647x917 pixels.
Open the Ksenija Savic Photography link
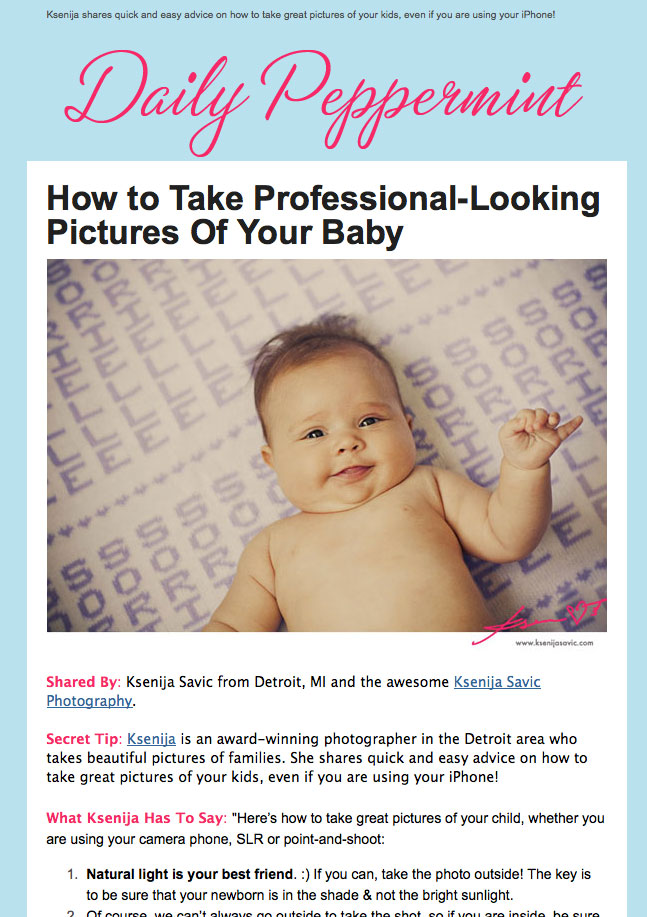coord(497,682)
